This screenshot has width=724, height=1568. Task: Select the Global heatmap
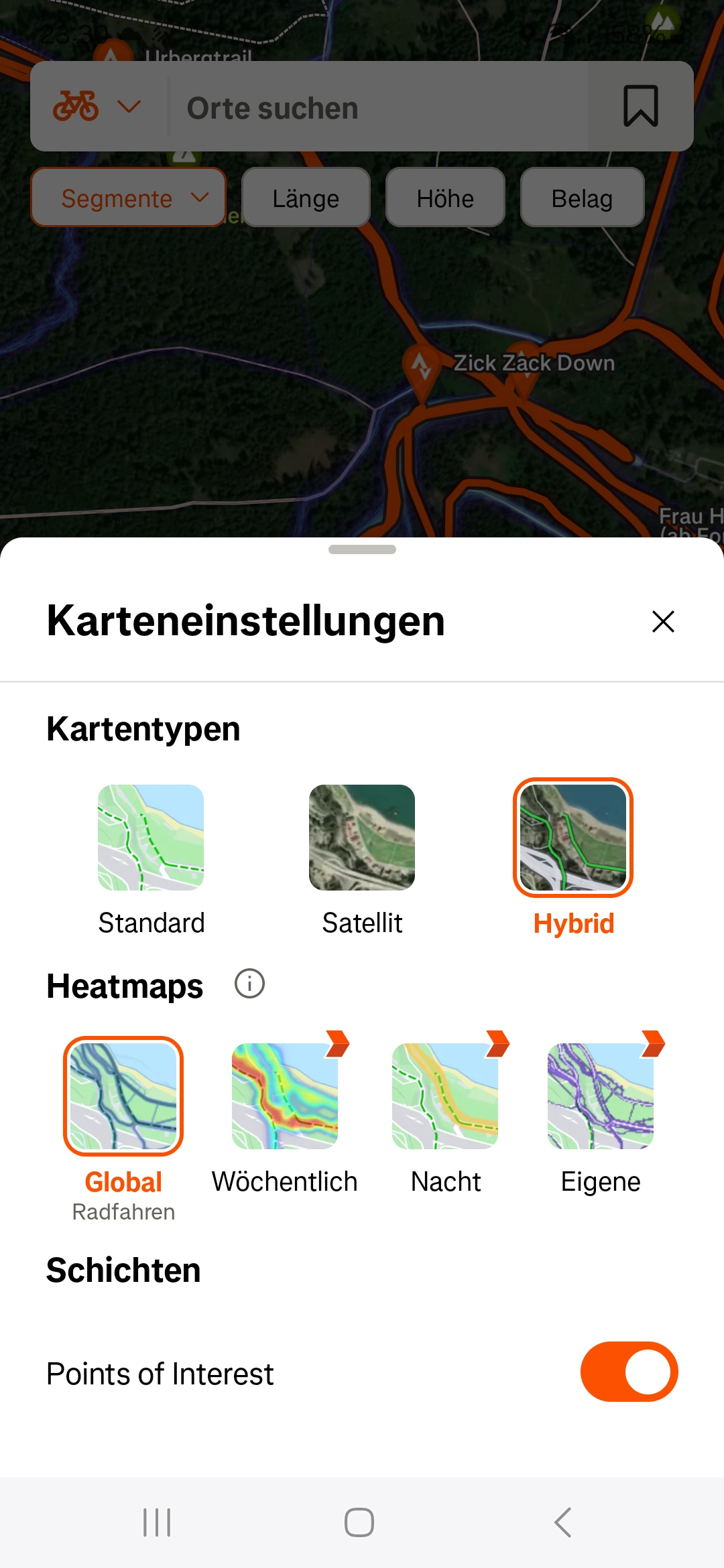point(123,1096)
